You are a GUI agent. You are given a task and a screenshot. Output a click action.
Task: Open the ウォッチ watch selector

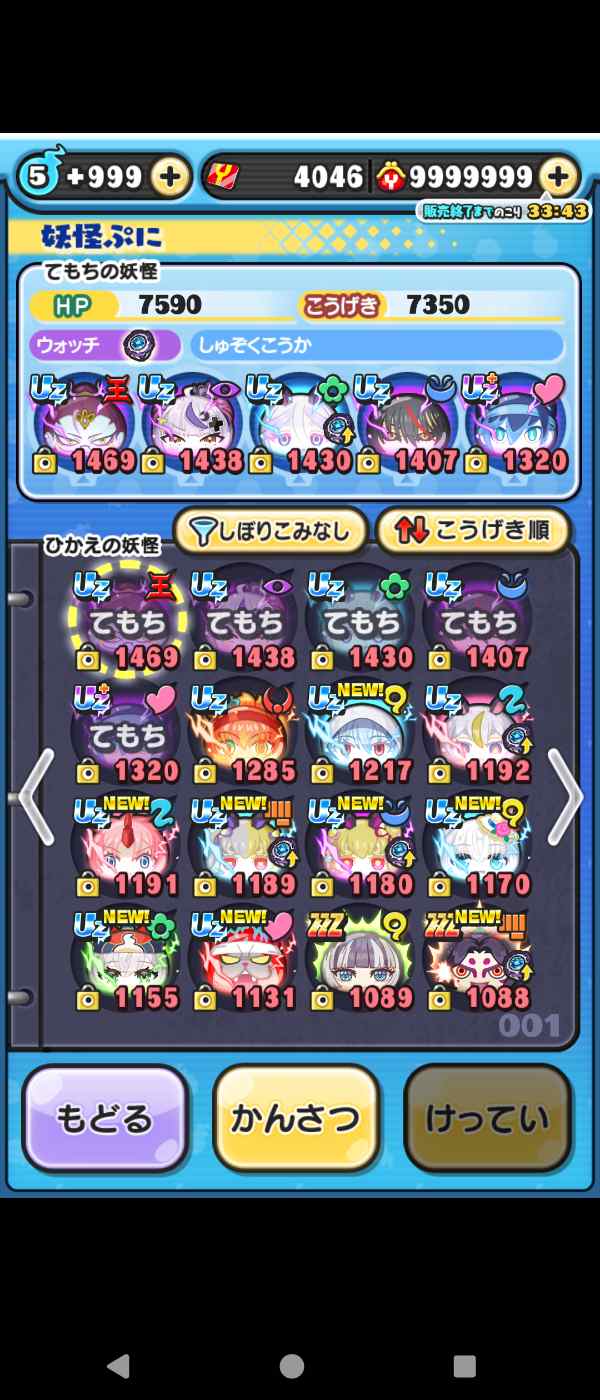tap(105, 345)
